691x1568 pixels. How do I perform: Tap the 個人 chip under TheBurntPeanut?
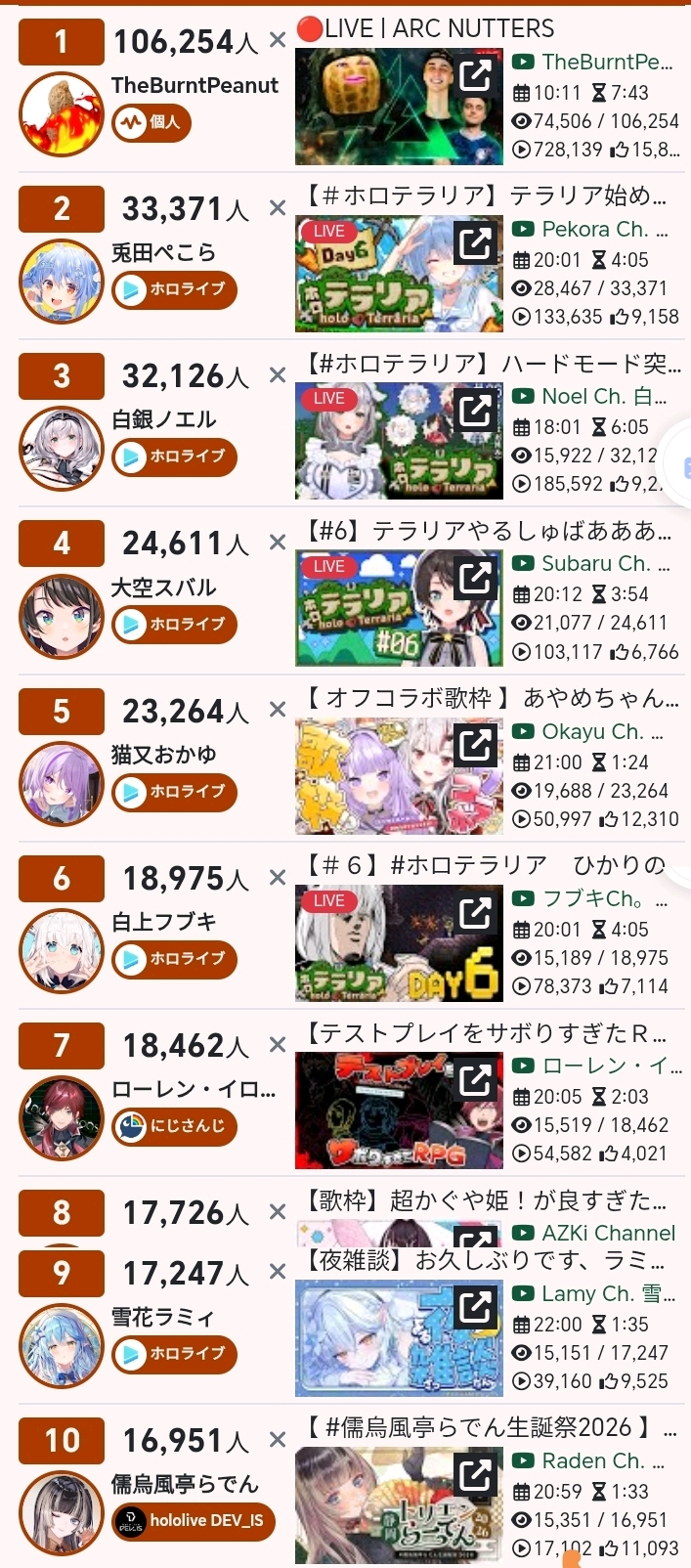[151, 123]
